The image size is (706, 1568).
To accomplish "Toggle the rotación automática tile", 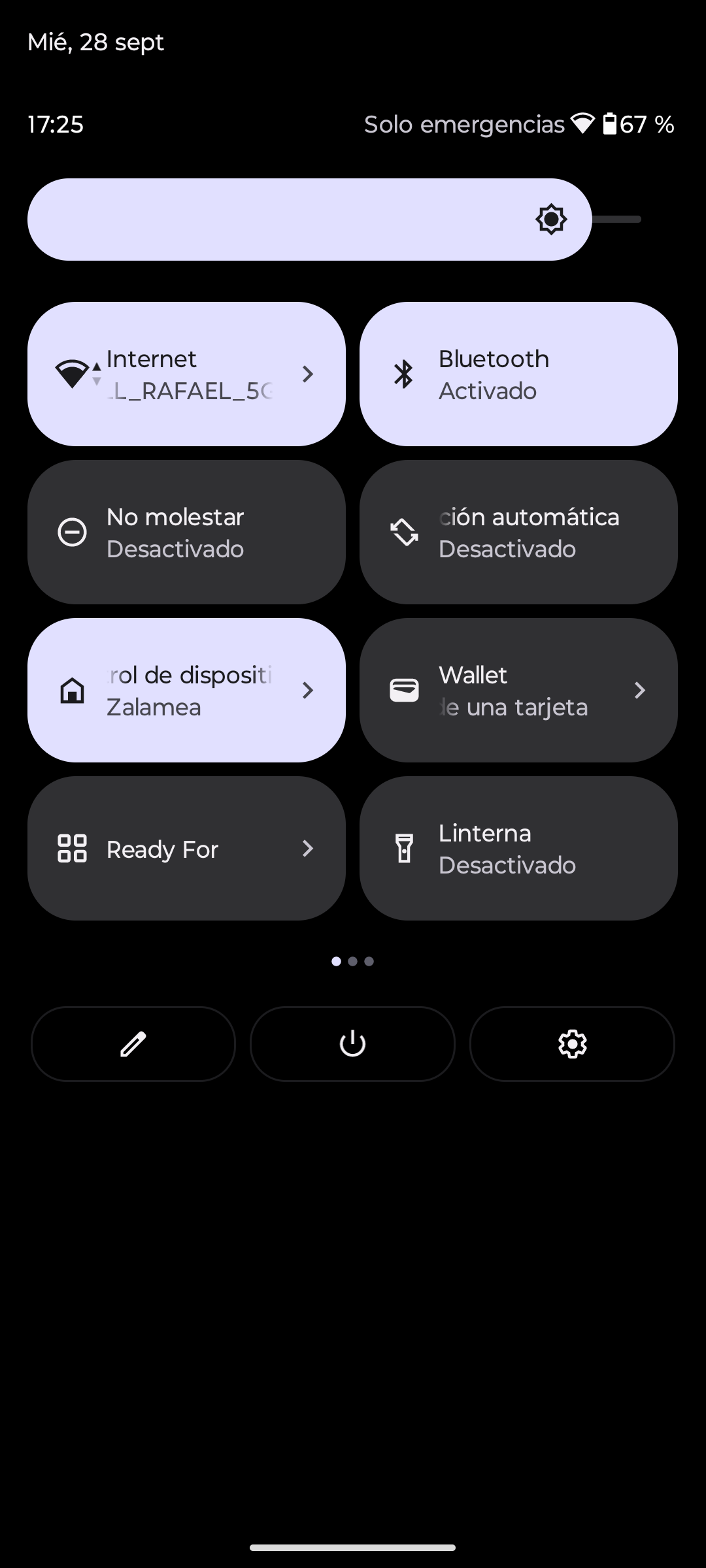I will pyautogui.click(x=518, y=532).
